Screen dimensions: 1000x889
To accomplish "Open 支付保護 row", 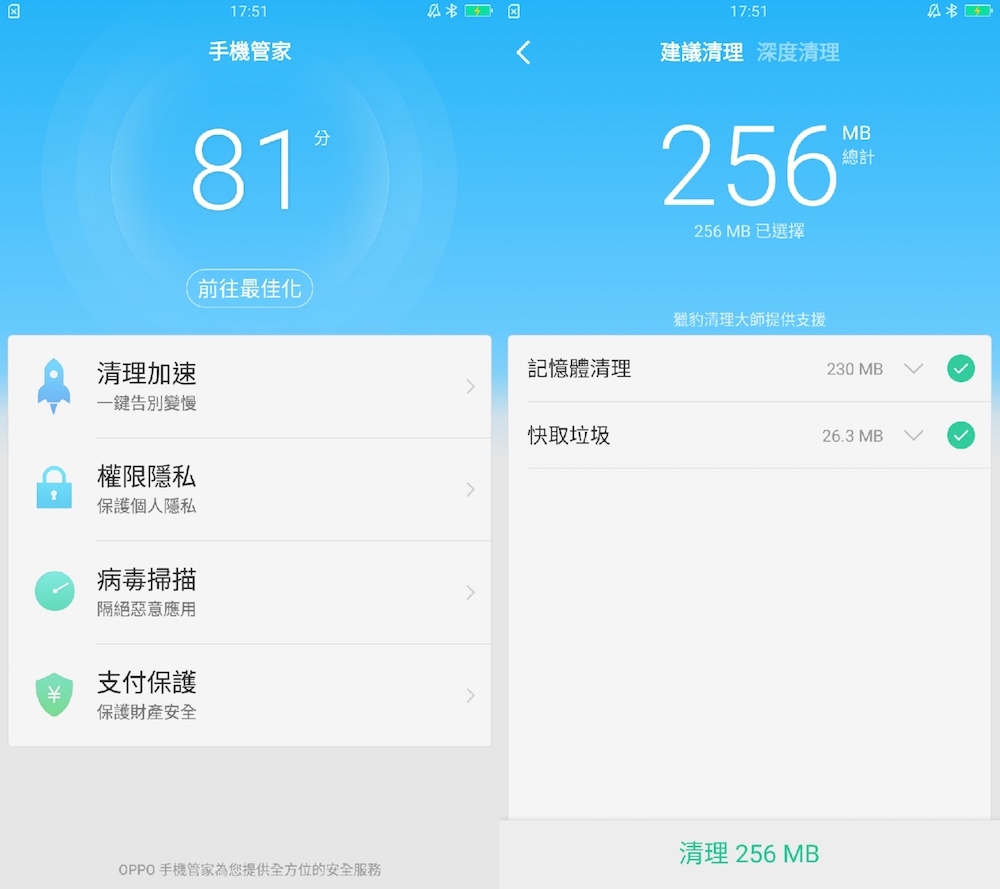I will click(x=250, y=696).
